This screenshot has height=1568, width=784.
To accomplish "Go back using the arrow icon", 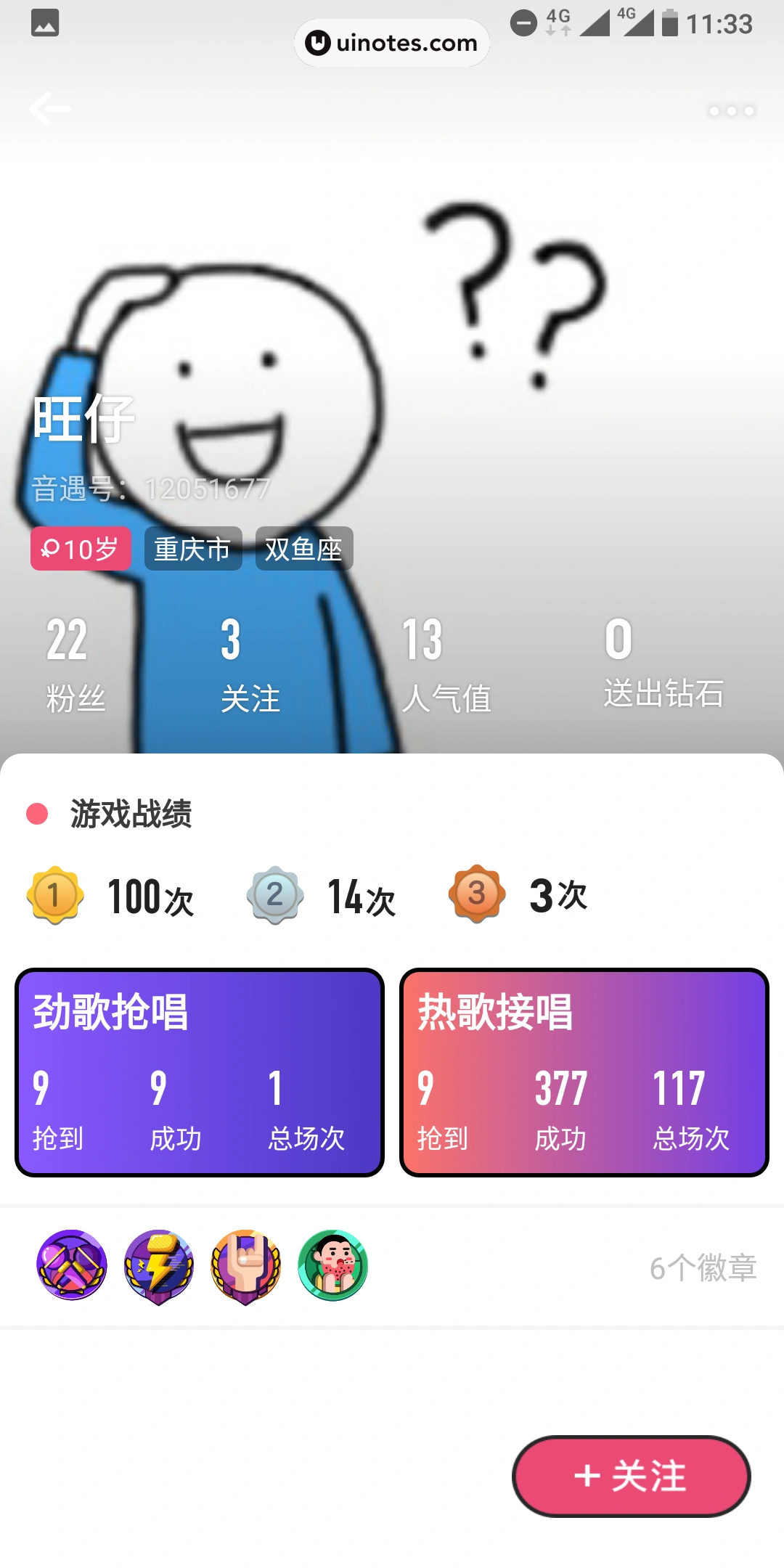I will [49, 109].
